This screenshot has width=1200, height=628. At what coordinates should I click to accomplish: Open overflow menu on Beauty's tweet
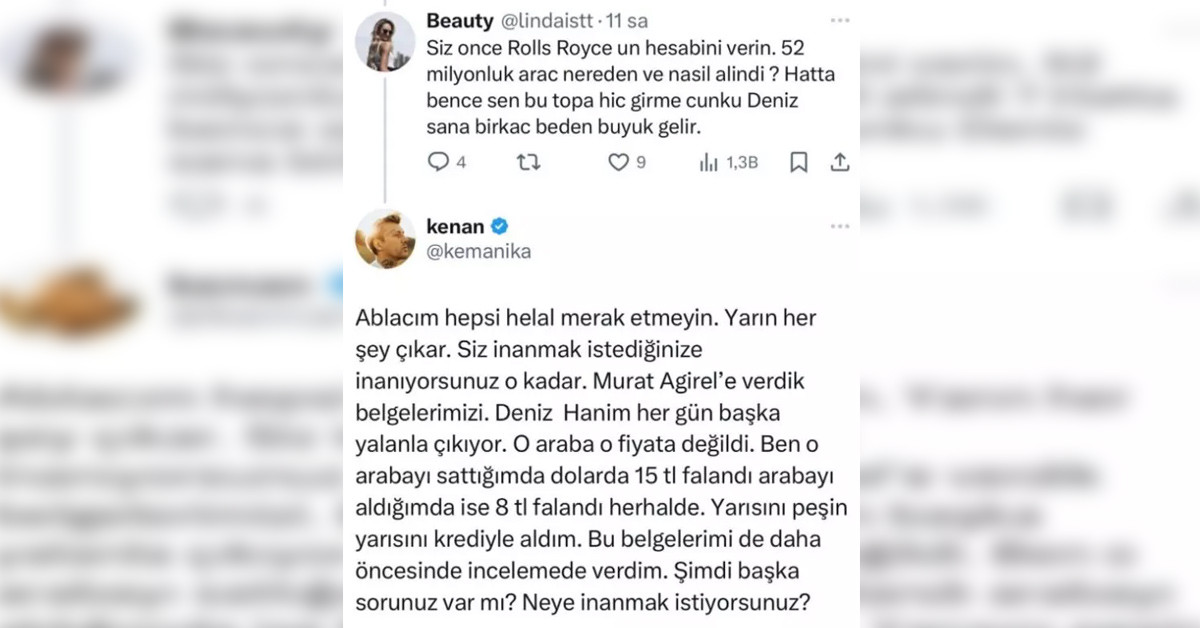pyautogui.click(x=840, y=20)
